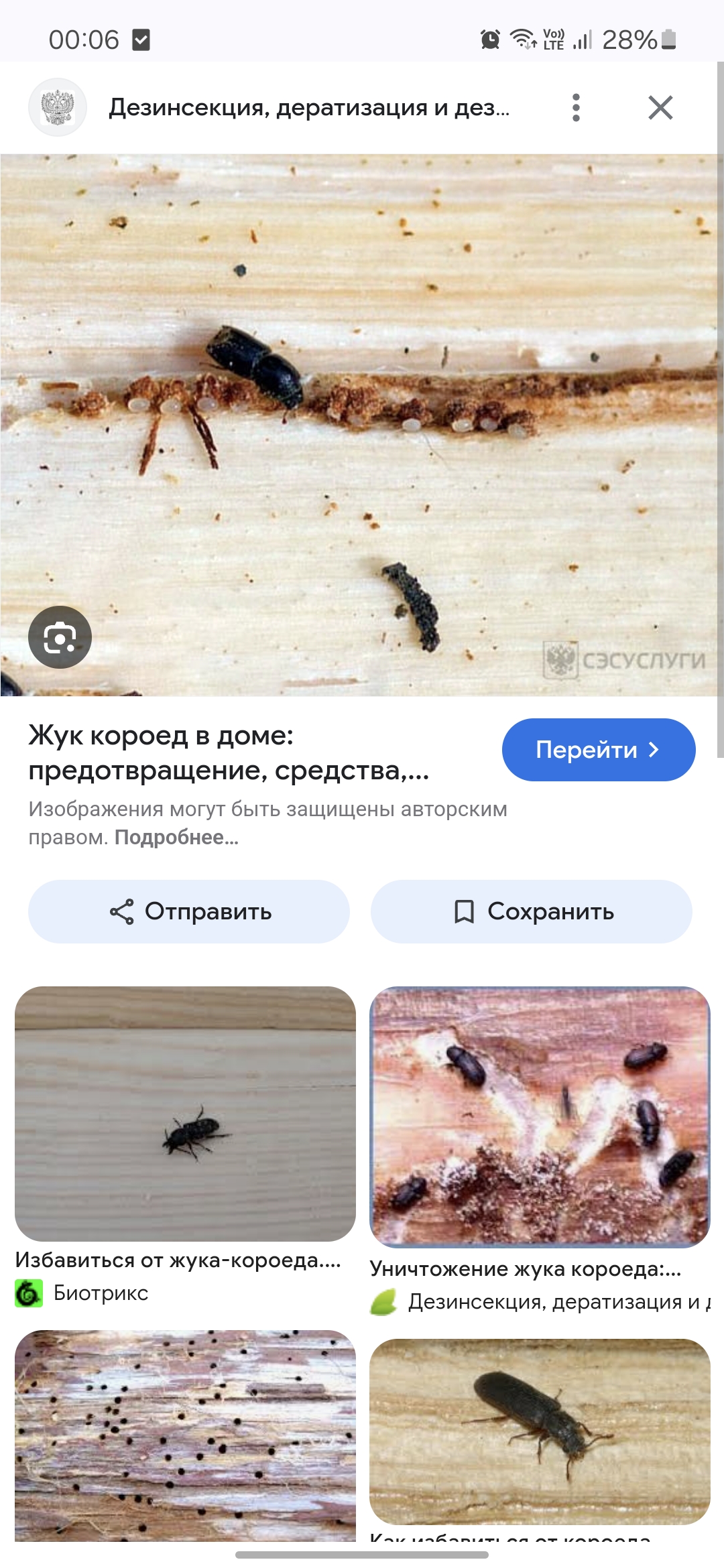The image size is (724, 1568).
Task: Tap the coat-of-arms site favicon in header
Action: pyautogui.click(x=57, y=107)
